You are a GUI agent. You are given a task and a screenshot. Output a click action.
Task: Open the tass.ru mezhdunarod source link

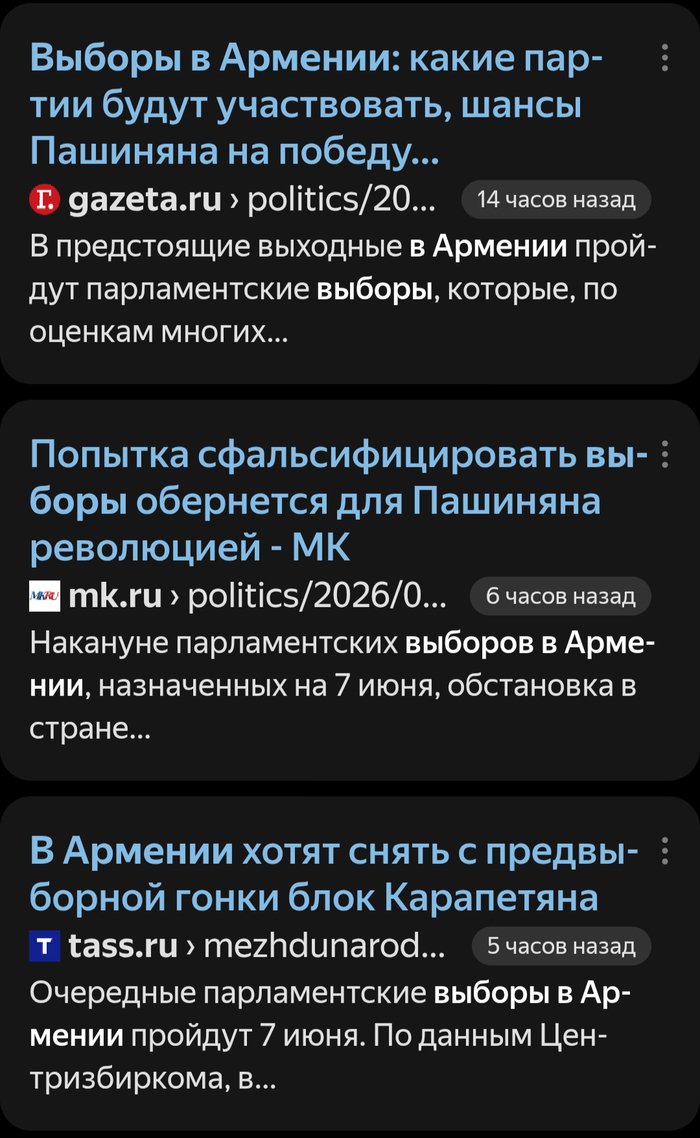pyautogui.click(x=237, y=946)
